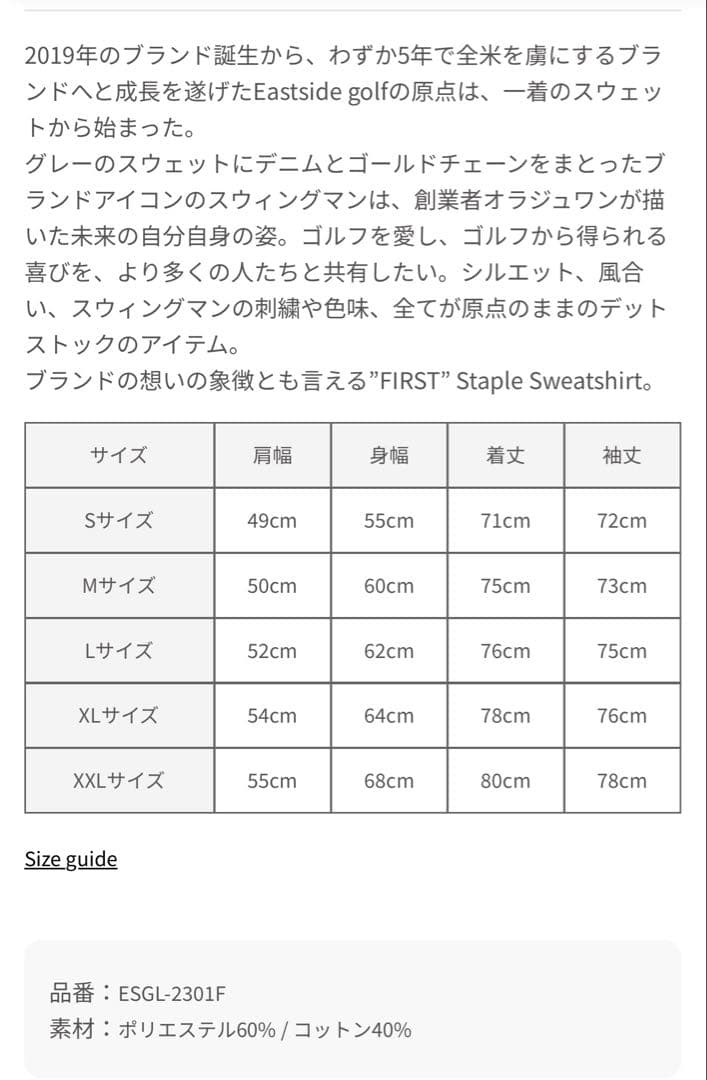707x1080 pixels.
Task: Open the Size guide link
Action: tap(71, 859)
